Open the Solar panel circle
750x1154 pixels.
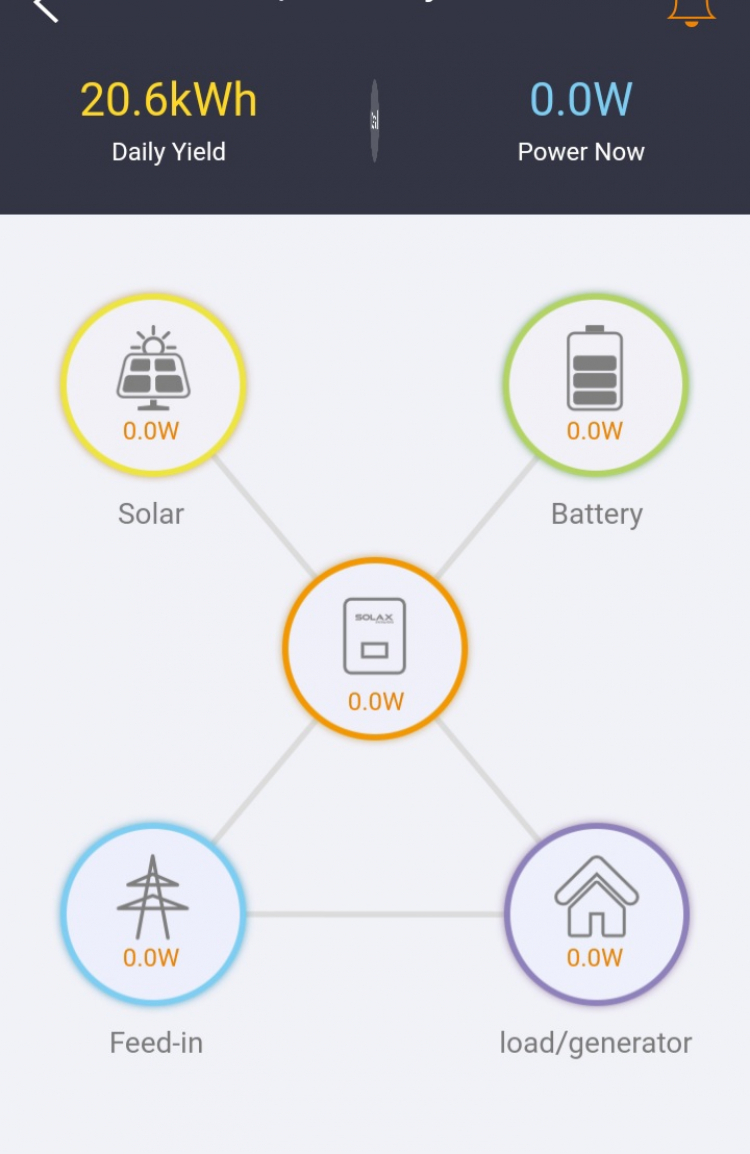[x=152, y=385]
